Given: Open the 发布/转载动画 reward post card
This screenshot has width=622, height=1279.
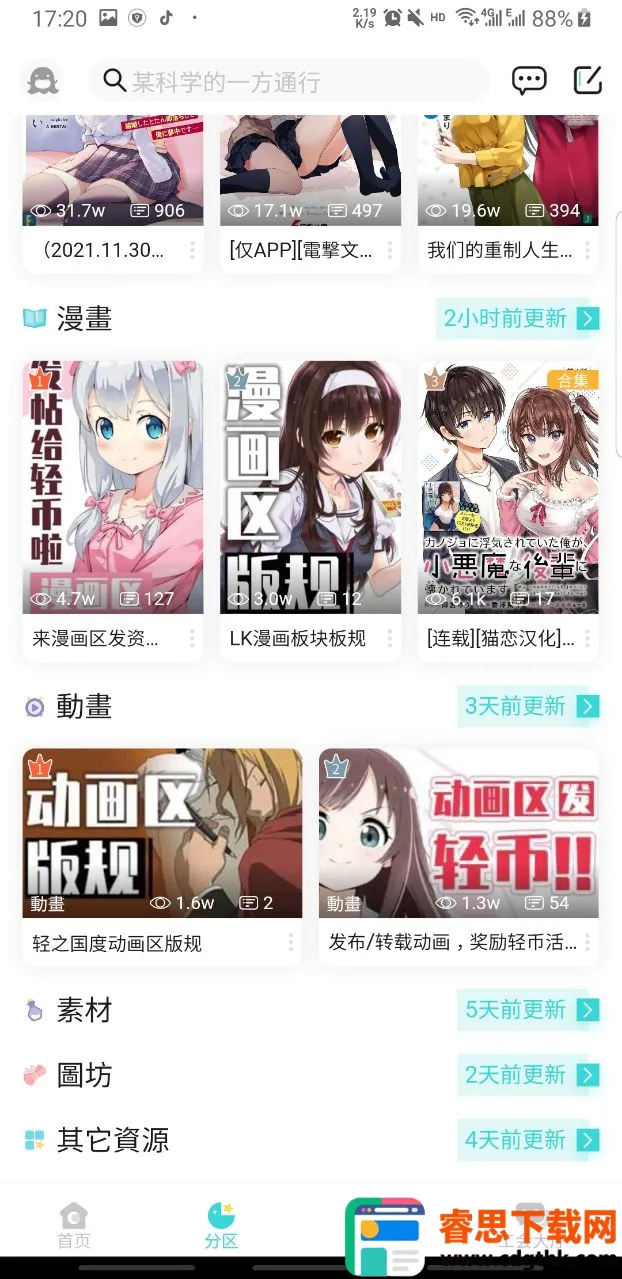Looking at the screenshot, I should 458,833.
